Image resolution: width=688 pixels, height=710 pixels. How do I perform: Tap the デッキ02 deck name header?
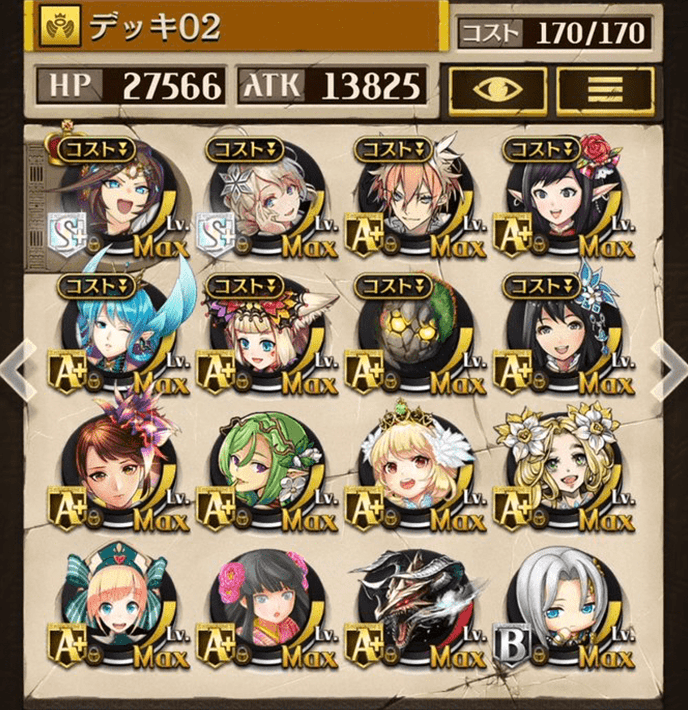pos(240,27)
